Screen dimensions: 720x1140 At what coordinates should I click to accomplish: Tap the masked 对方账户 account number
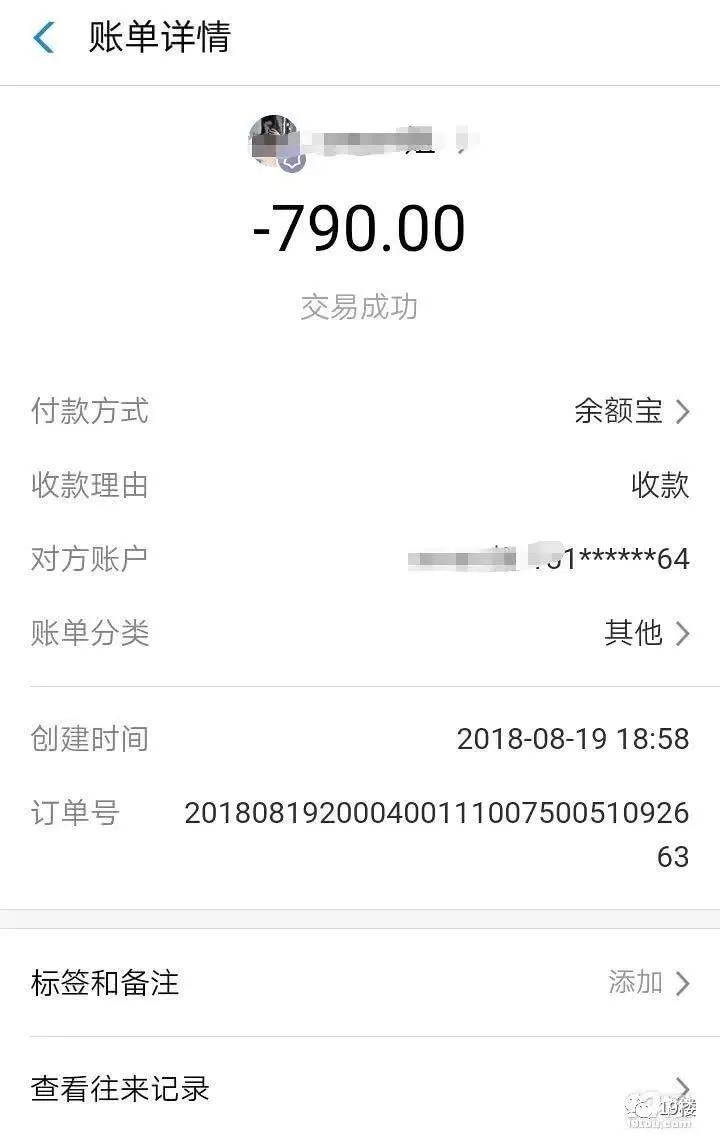click(x=560, y=559)
